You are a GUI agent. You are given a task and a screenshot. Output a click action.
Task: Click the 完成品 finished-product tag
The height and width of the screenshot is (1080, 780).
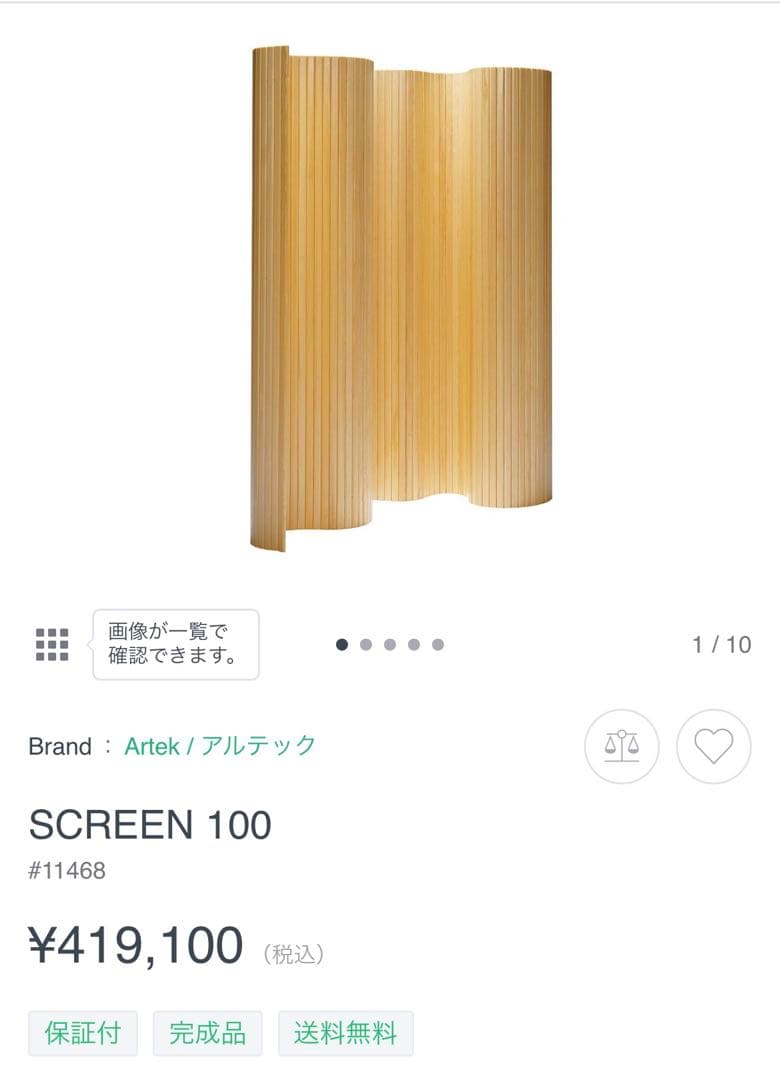(206, 1033)
